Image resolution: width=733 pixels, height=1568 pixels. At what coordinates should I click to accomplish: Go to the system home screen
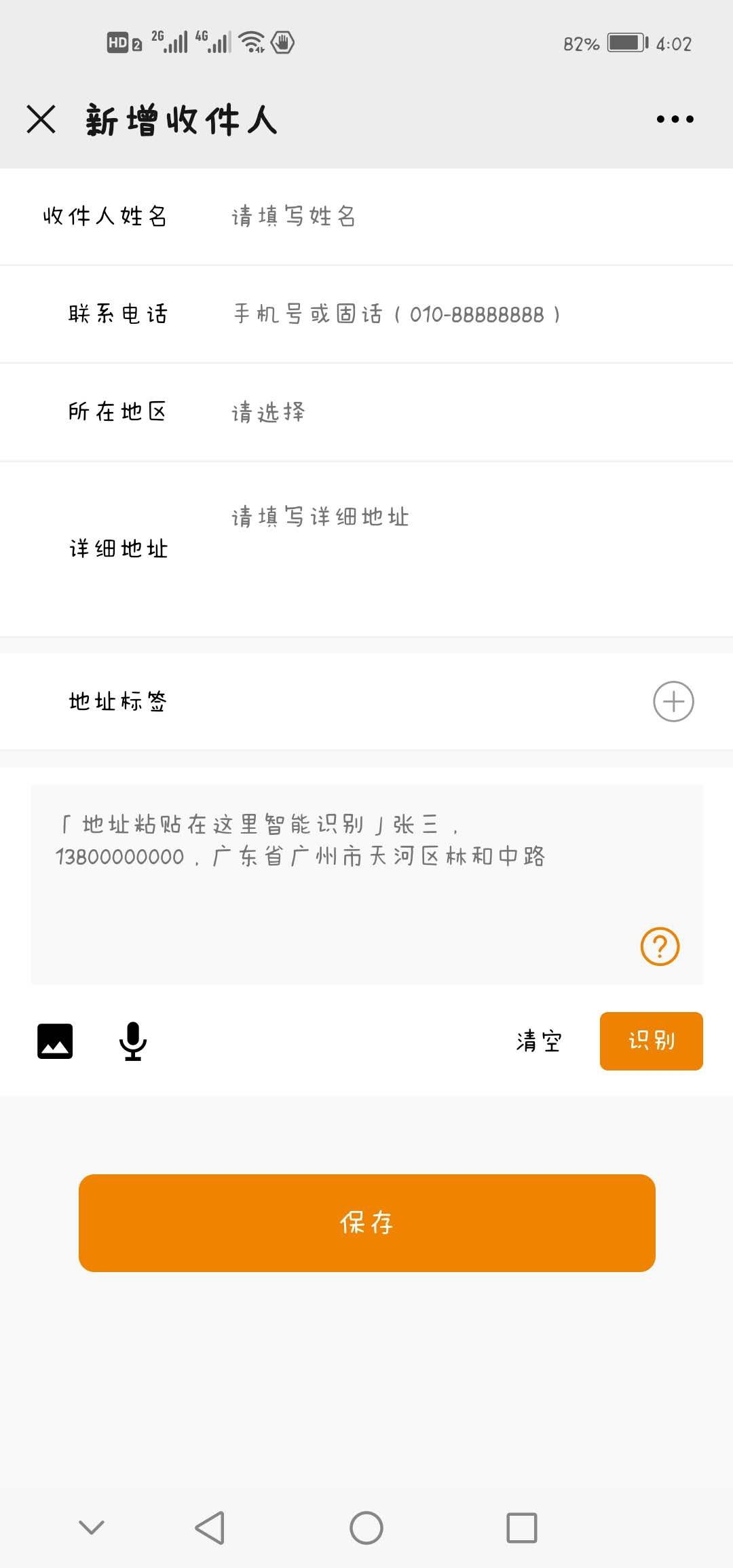[366, 1528]
